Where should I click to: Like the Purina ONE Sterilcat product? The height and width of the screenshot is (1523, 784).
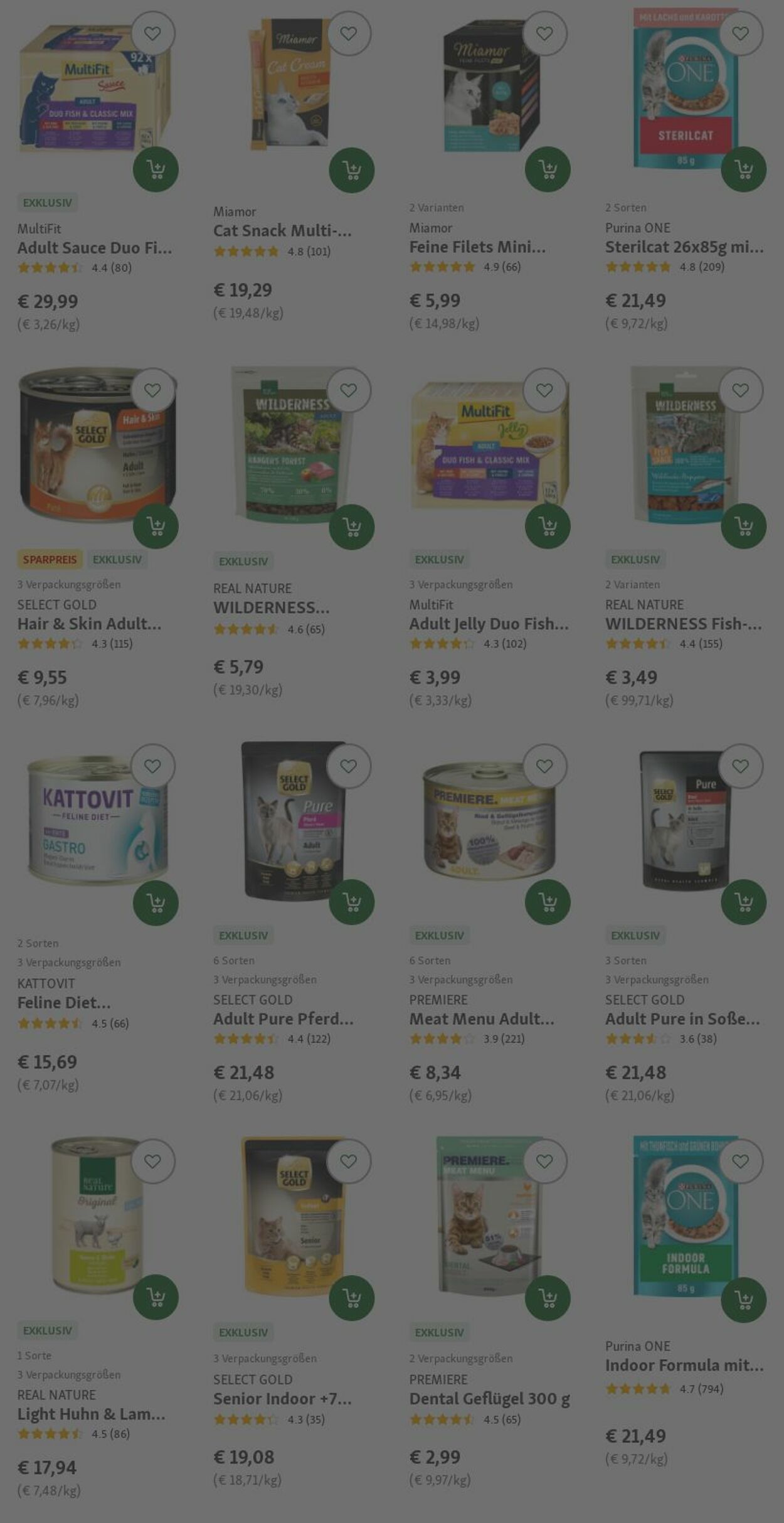(740, 33)
